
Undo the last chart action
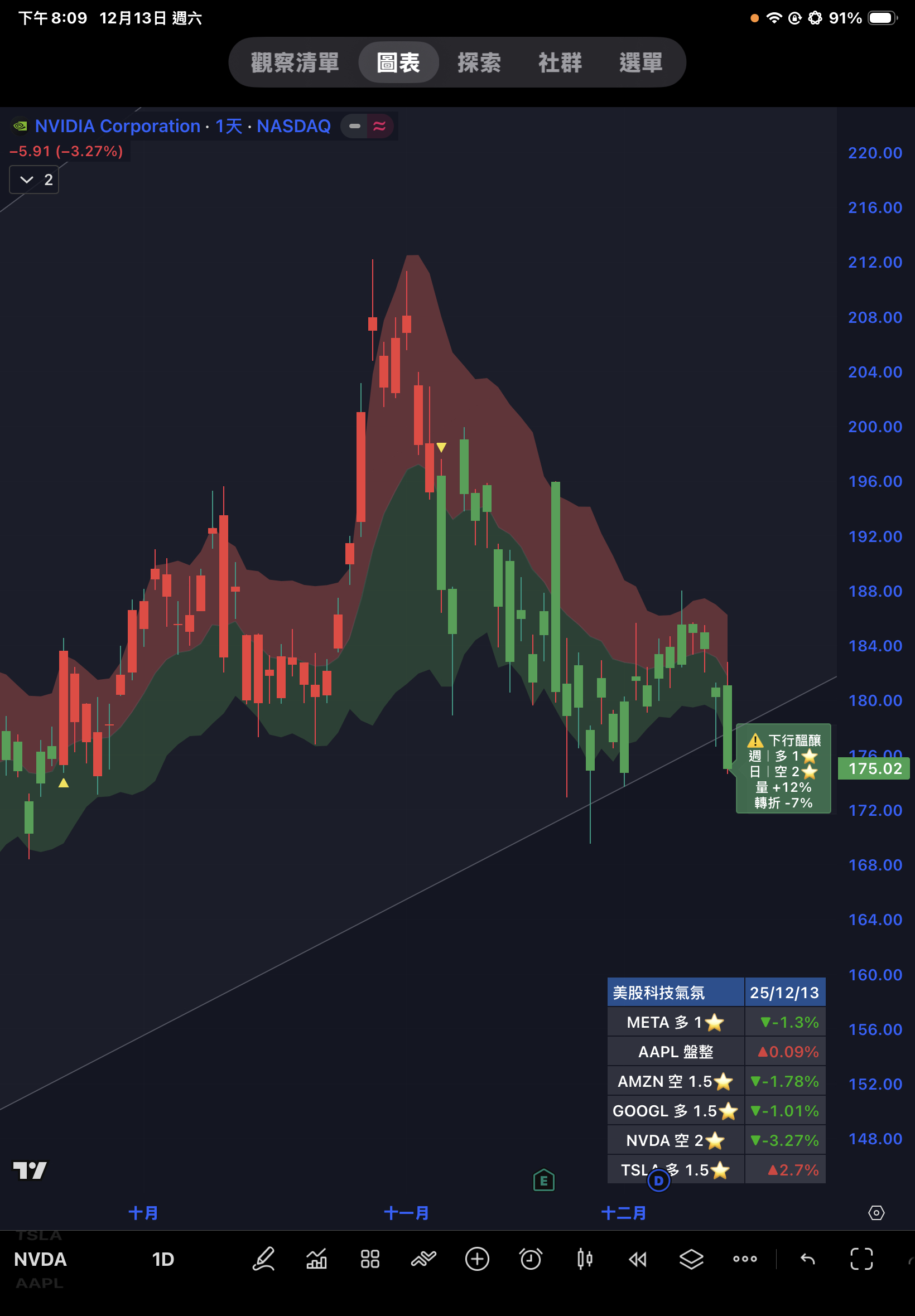[807, 1259]
